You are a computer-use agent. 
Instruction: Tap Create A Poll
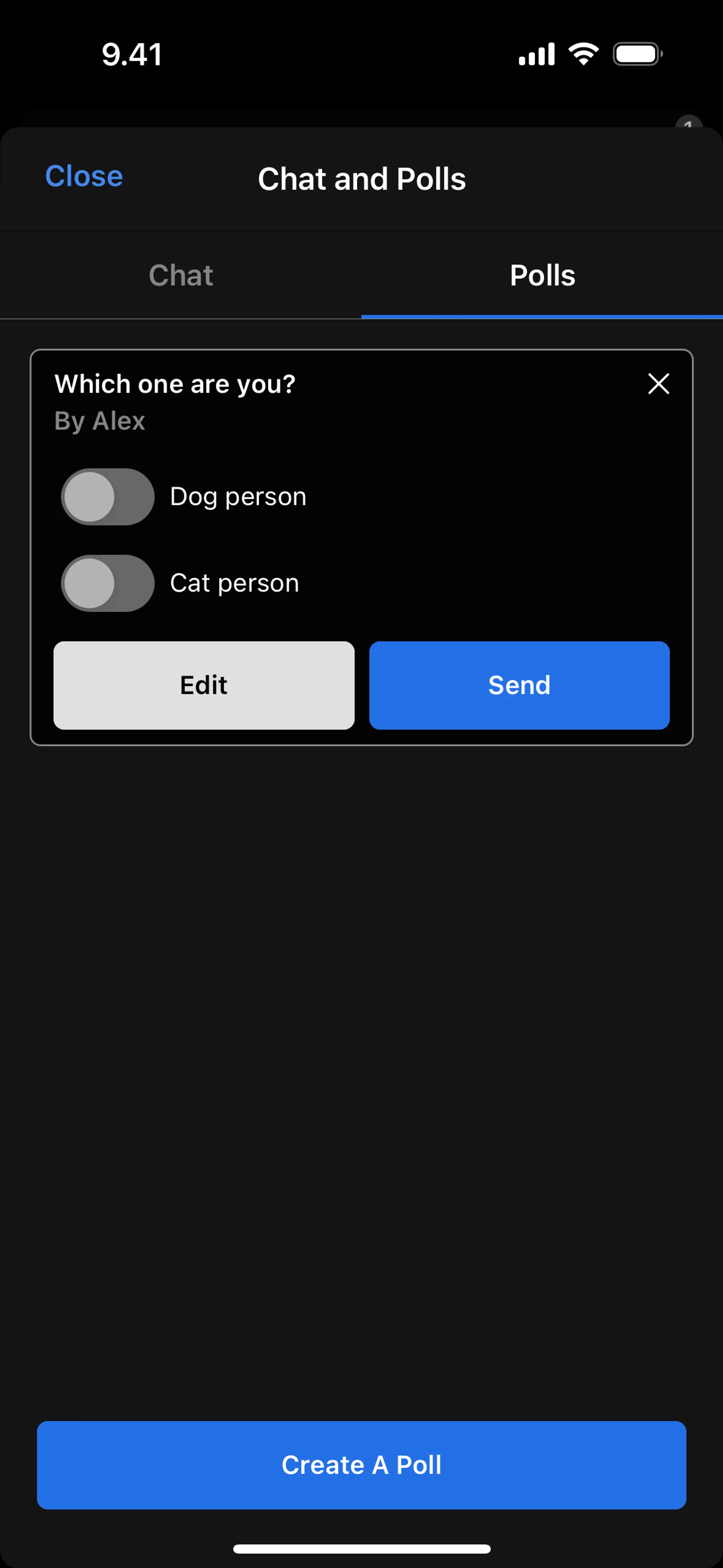click(361, 1465)
